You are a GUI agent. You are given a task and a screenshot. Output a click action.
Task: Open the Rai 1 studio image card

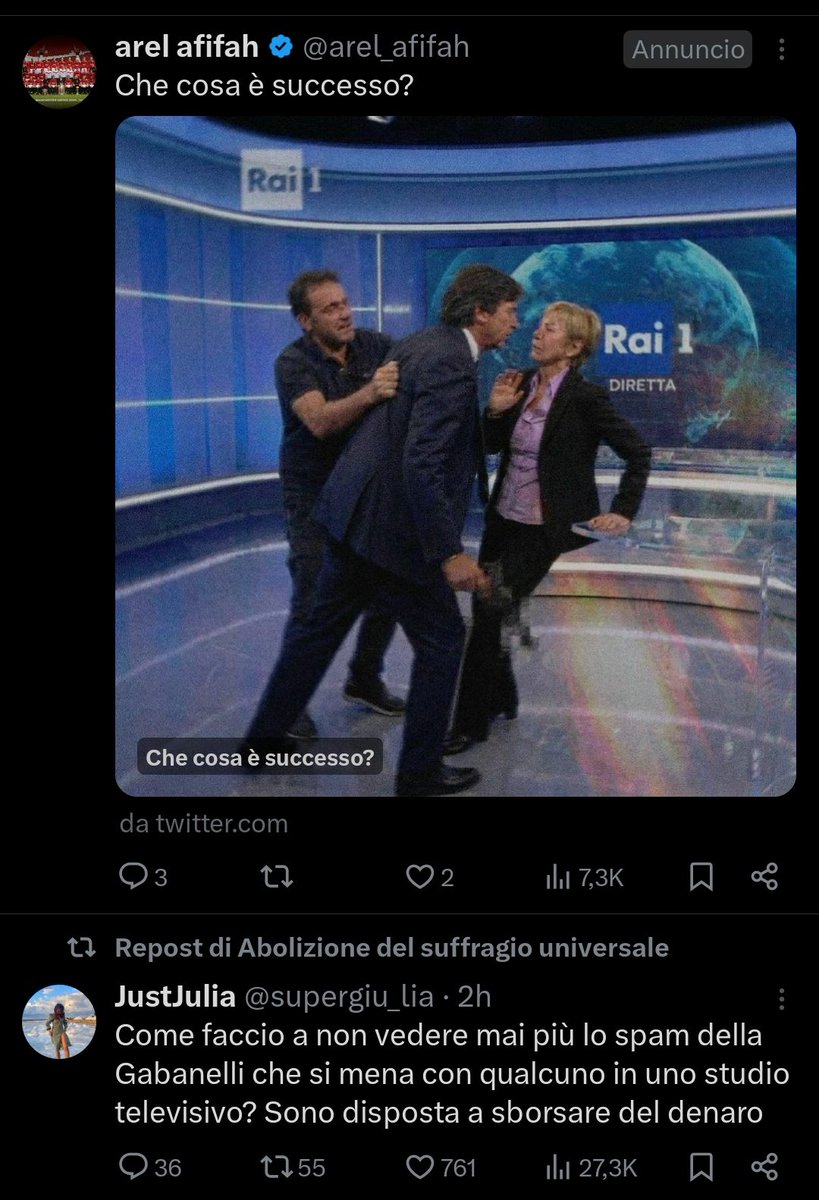point(456,457)
